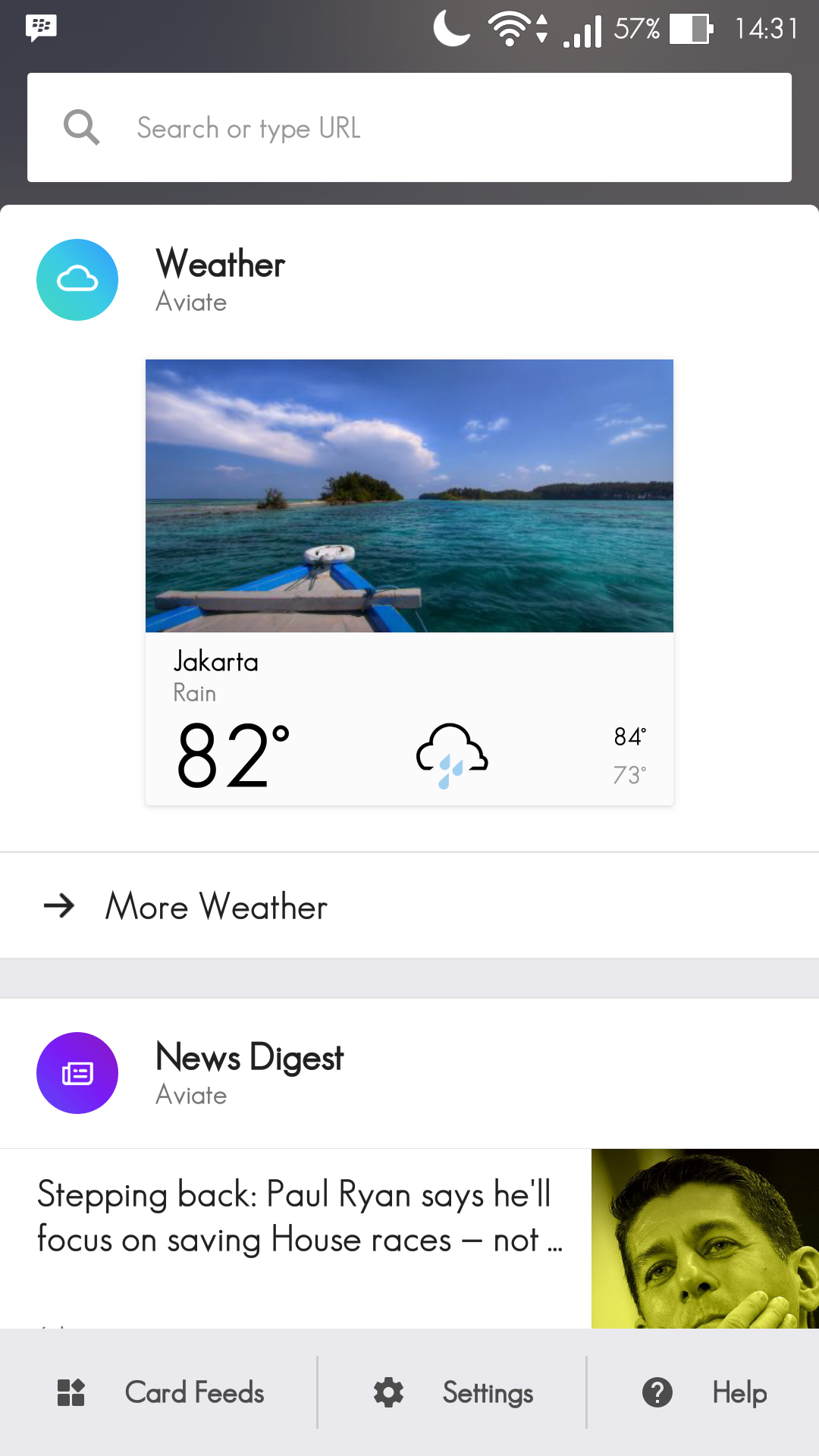Open the Jakarta weather card
The width and height of the screenshot is (819, 1456).
(409, 582)
